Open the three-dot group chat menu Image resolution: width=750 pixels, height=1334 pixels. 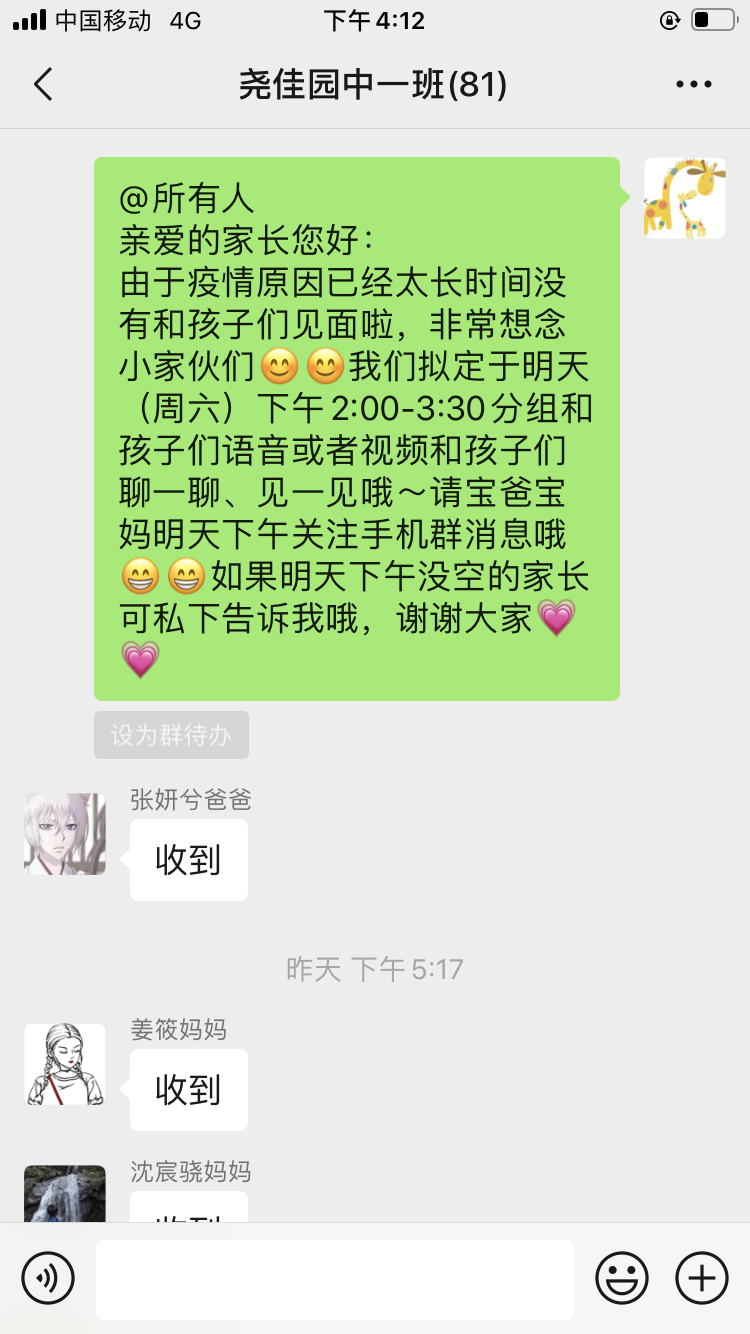click(x=693, y=85)
